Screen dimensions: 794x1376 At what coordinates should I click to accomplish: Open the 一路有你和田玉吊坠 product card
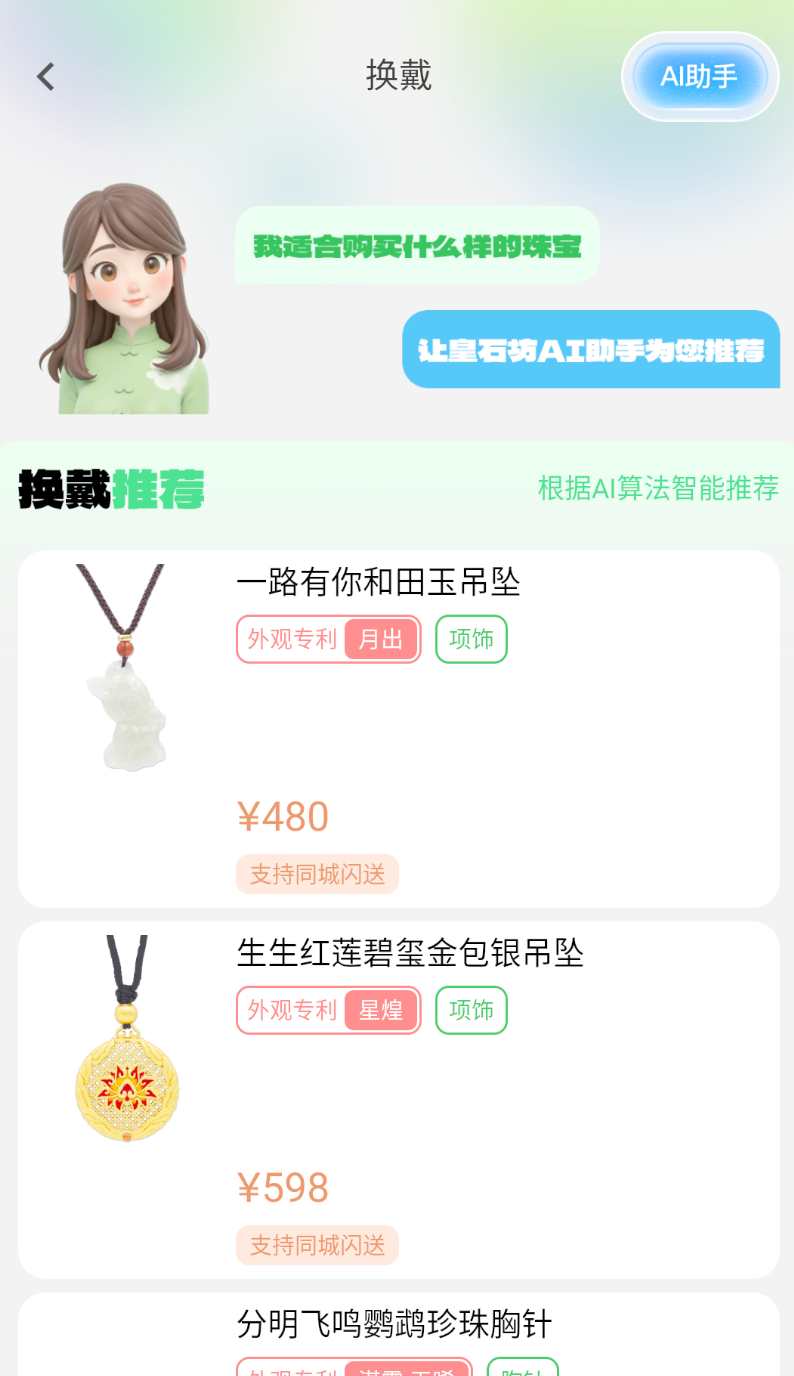399,729
